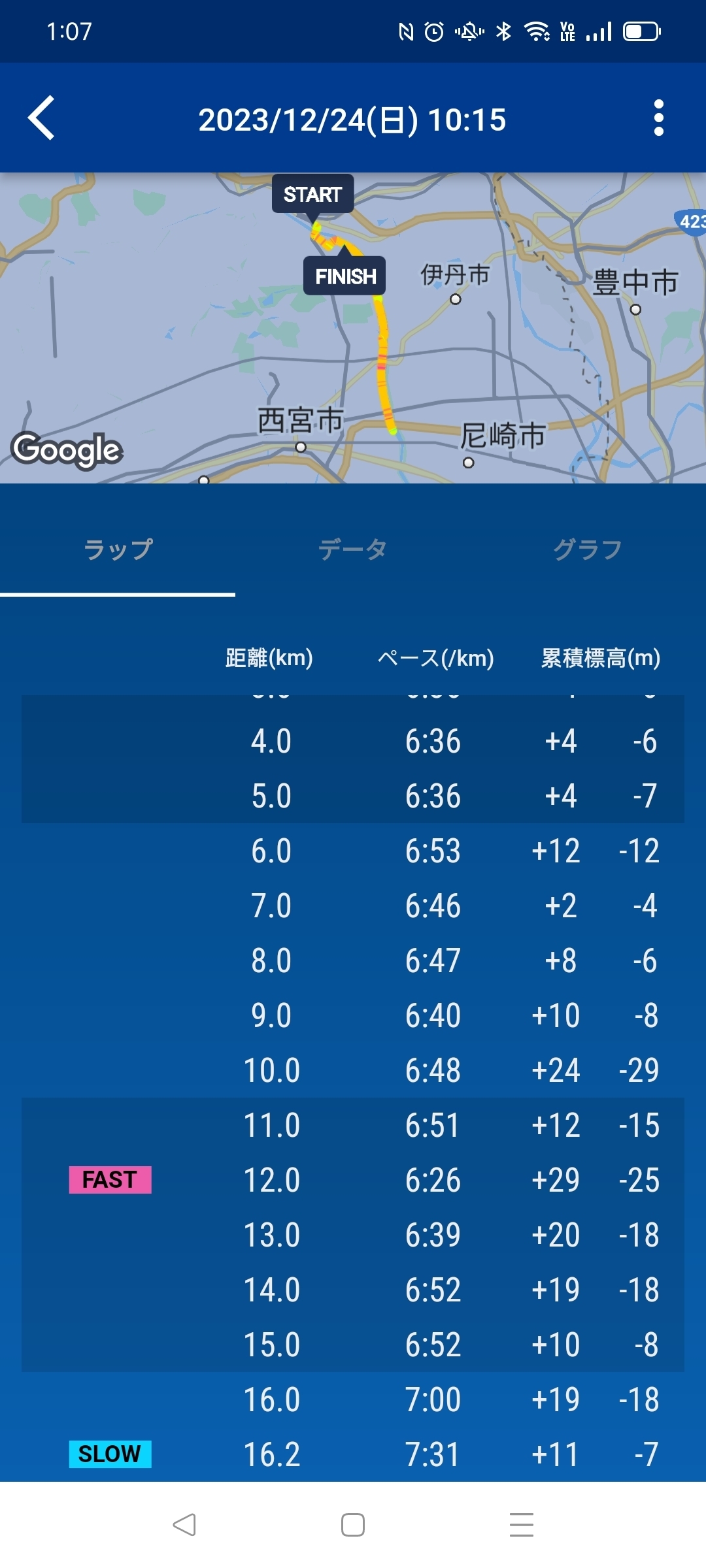Open recent apps from the navigation bar
706x1568 pixels.
click(521, 1525)
